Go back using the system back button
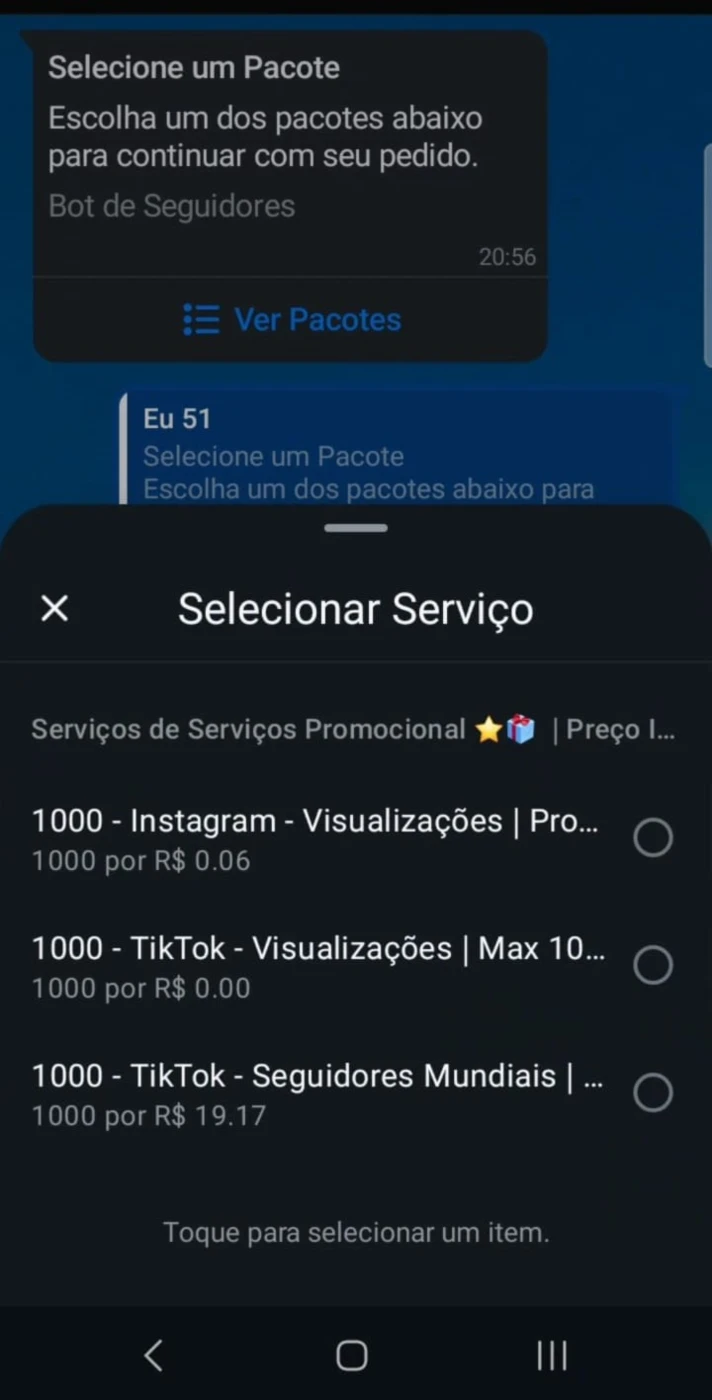Image resolution: width=712 pixels, height=1400 pixels. click(153, 1355)
